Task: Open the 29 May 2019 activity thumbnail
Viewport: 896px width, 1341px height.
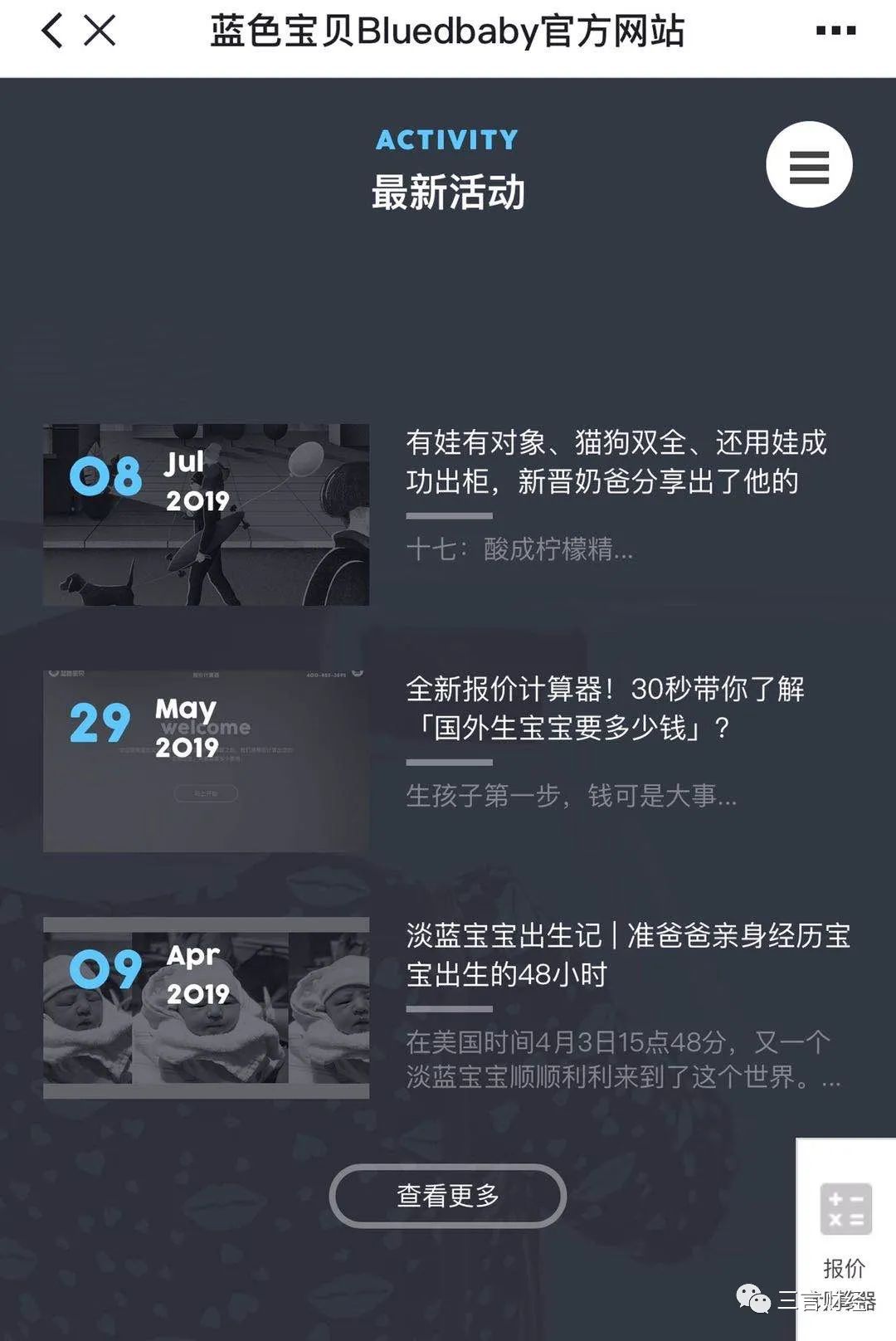Action: 206,761
